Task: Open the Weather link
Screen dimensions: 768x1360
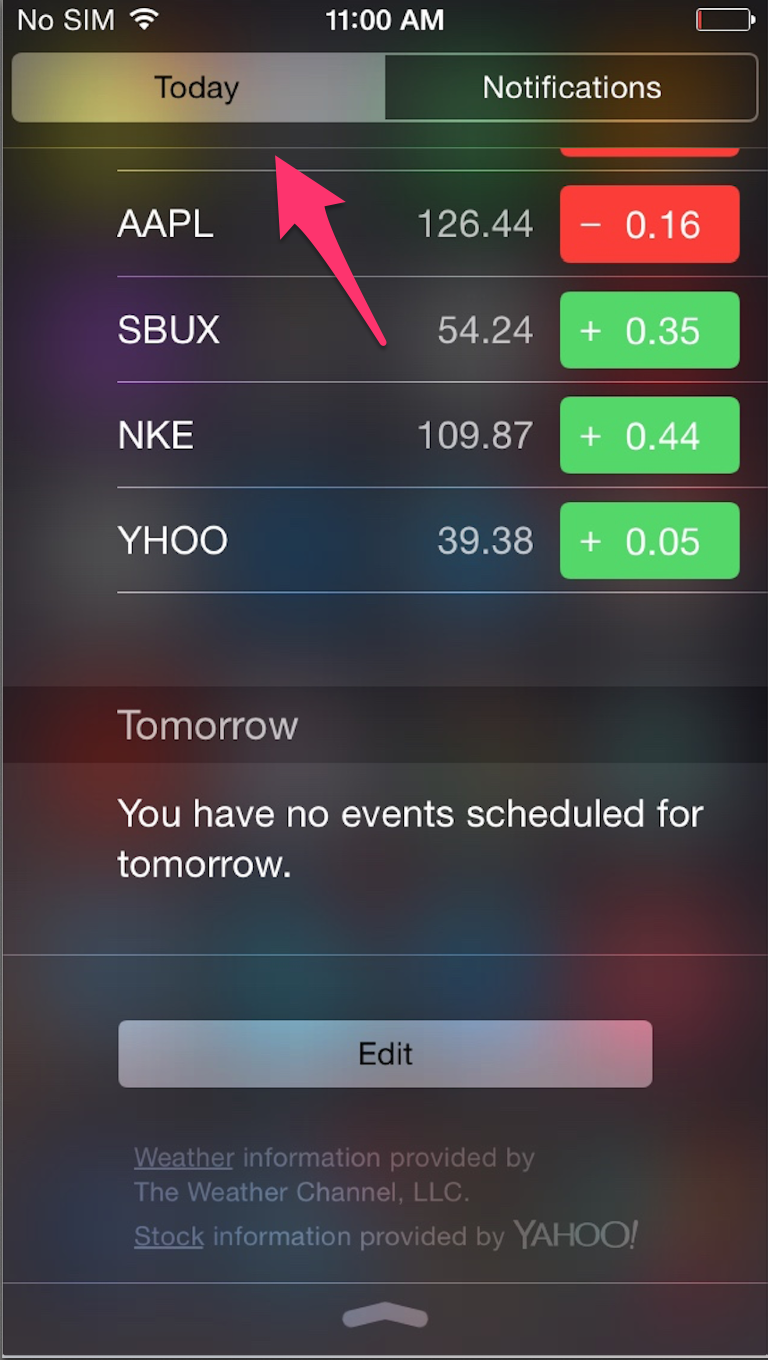Action: 184,1158
